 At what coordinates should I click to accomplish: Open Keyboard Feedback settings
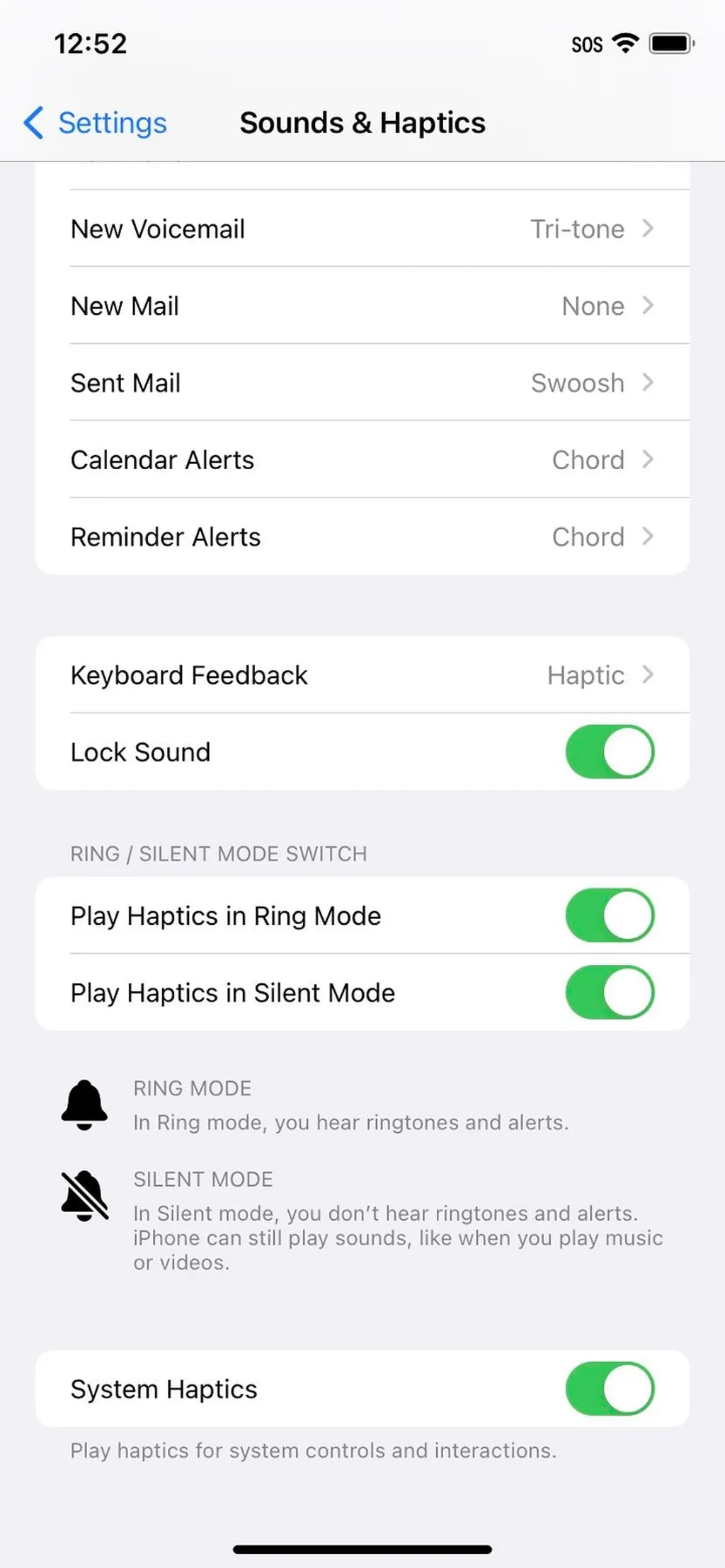click(x=362, y=675)
